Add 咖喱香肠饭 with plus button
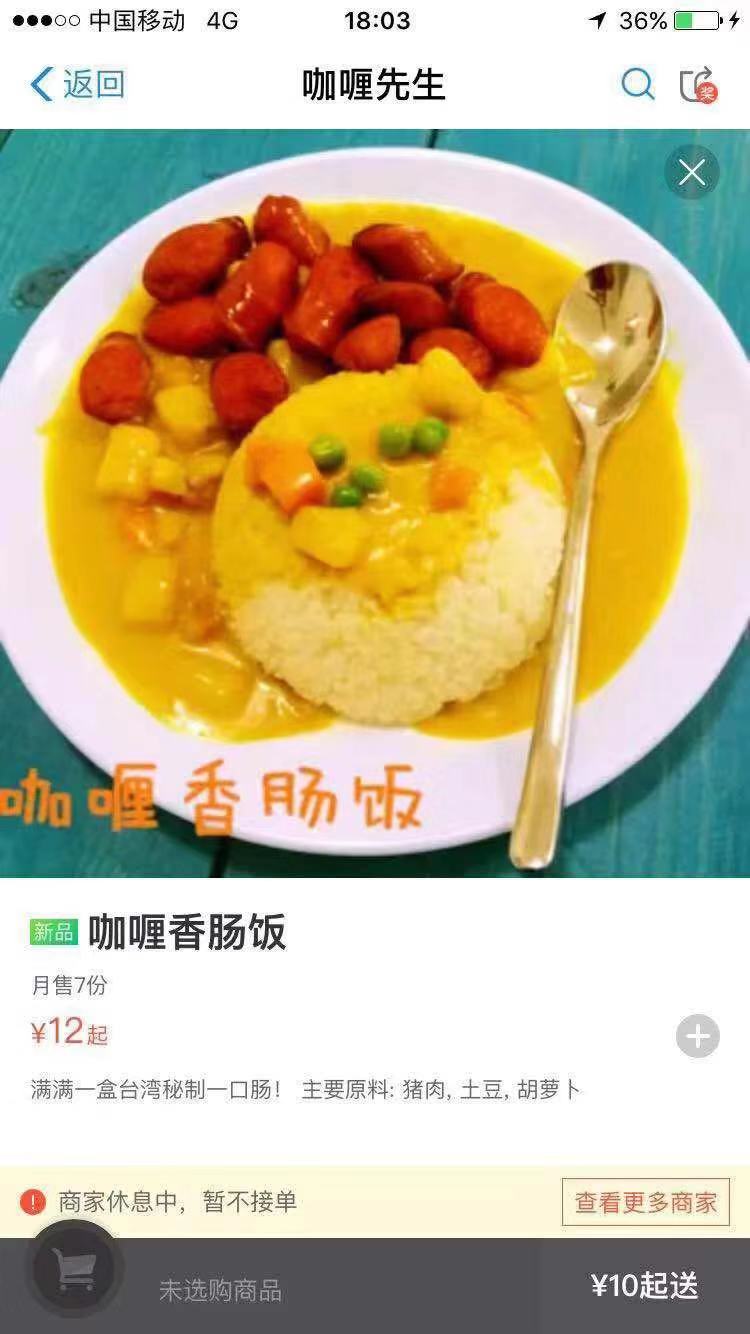750x1334 pixels. 697,1036
